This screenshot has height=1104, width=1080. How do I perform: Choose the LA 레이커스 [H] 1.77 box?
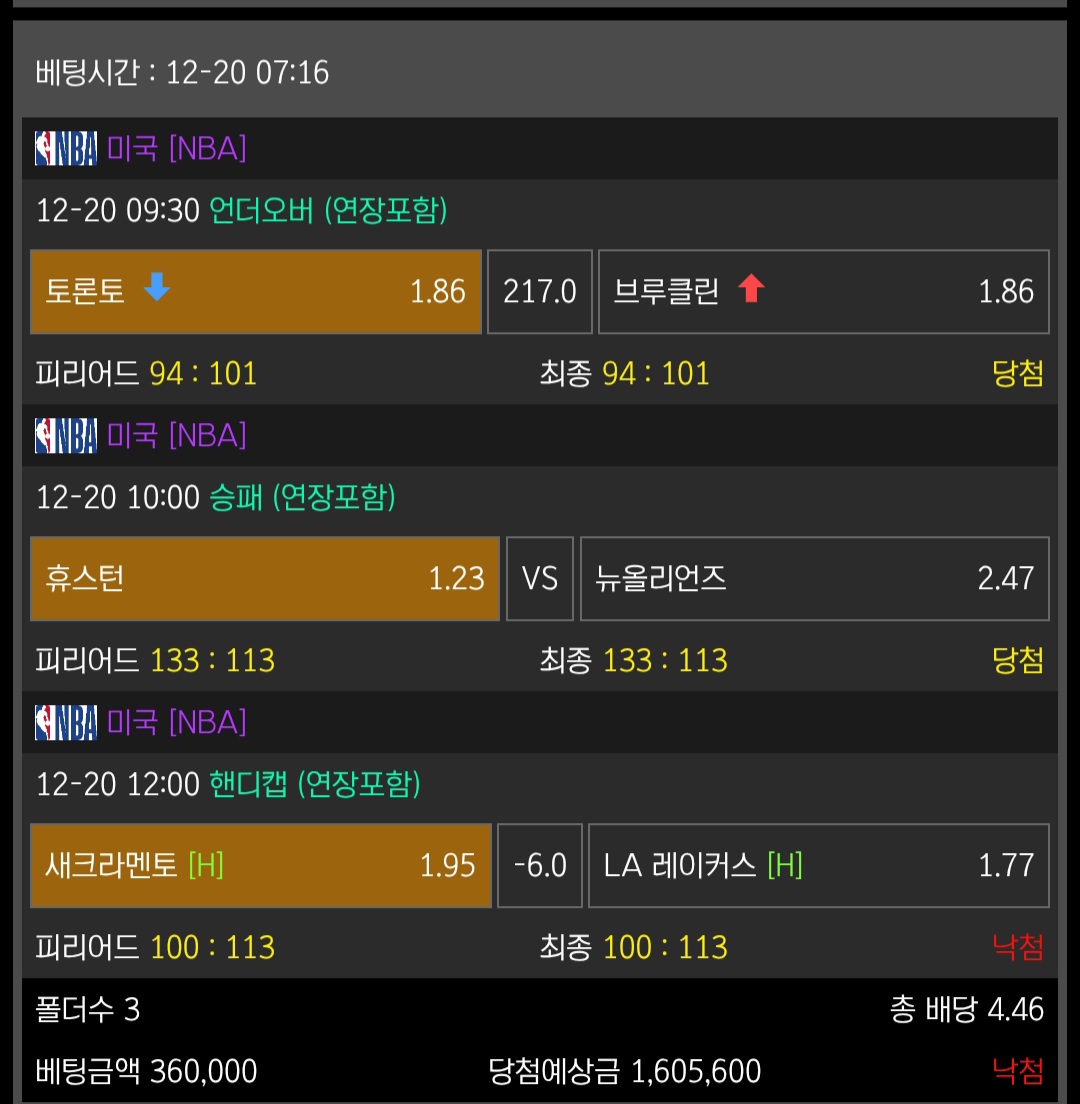tap(818, 865)
